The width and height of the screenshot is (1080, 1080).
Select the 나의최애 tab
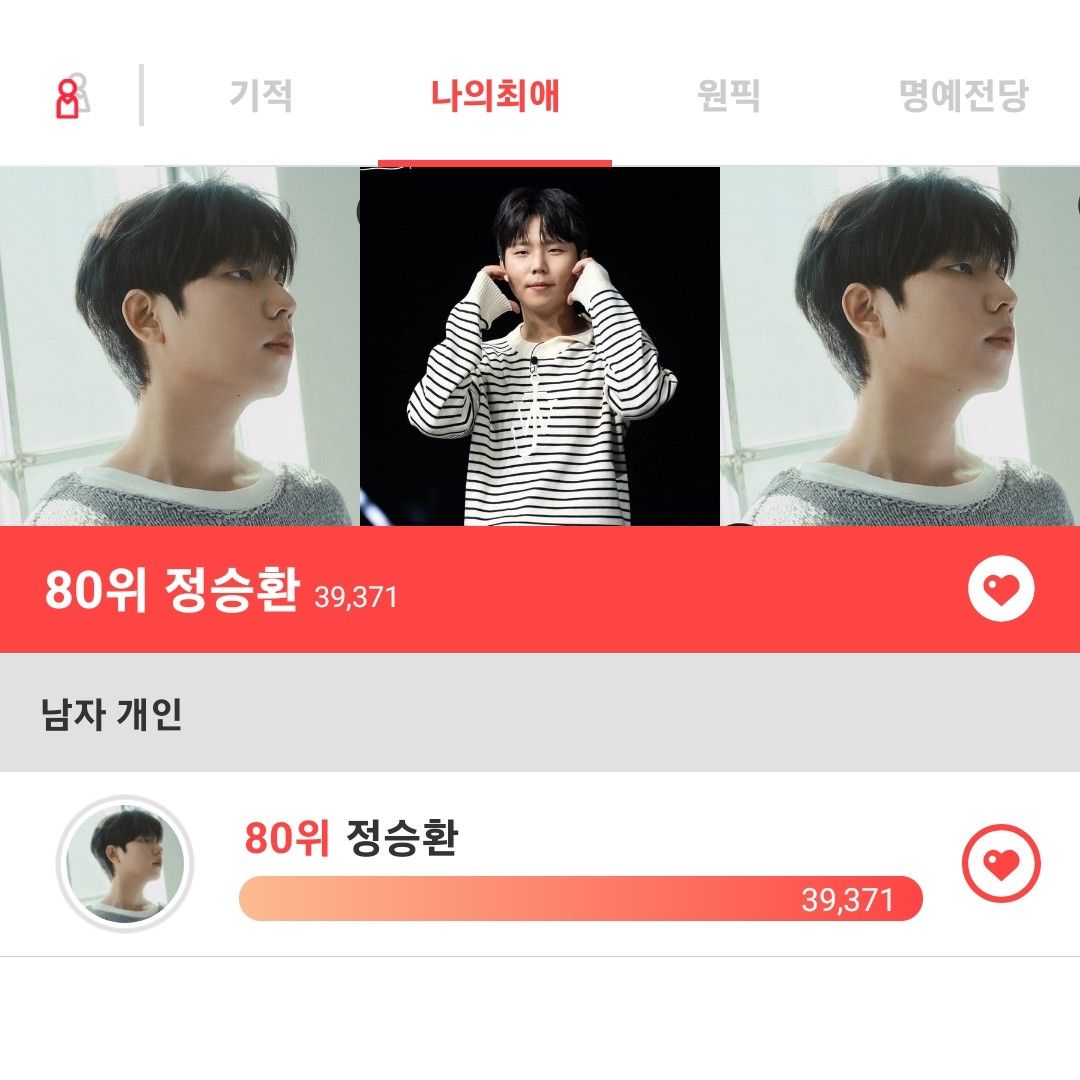[x=495, y=96]
